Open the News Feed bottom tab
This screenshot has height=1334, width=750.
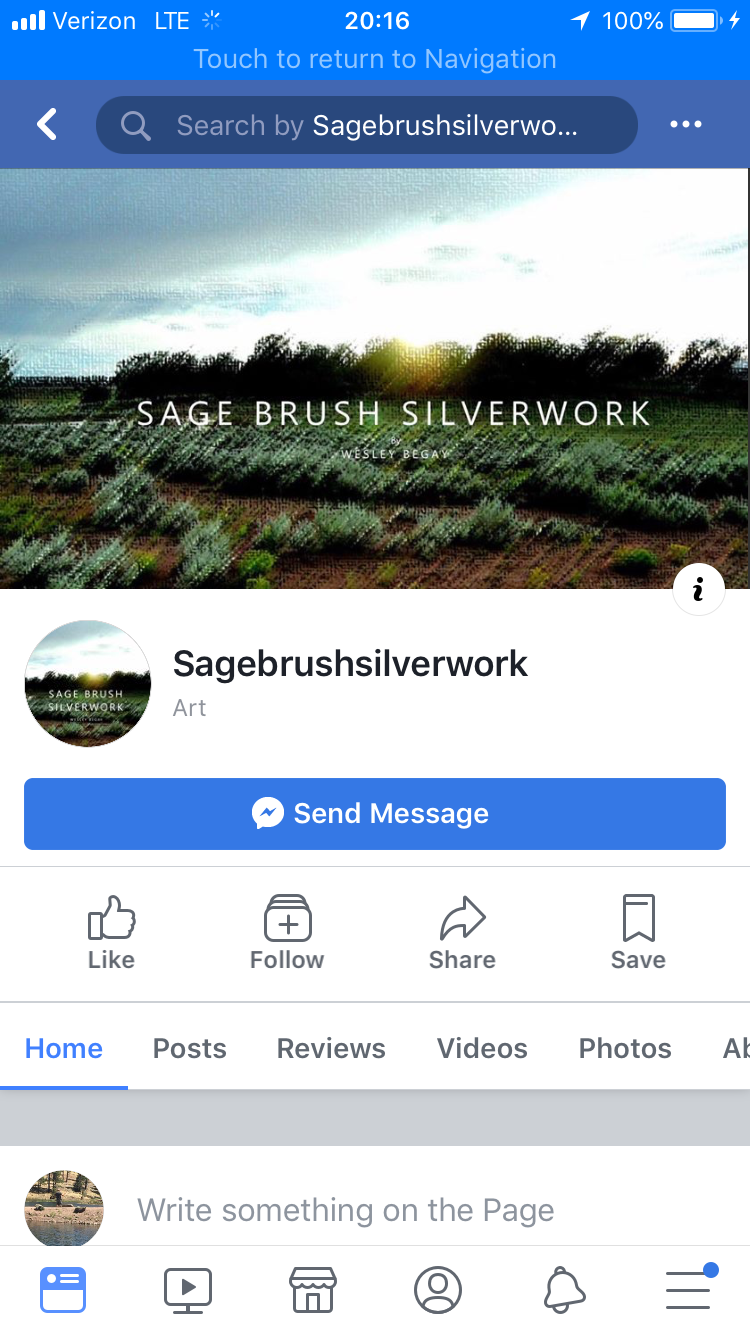63,1290
